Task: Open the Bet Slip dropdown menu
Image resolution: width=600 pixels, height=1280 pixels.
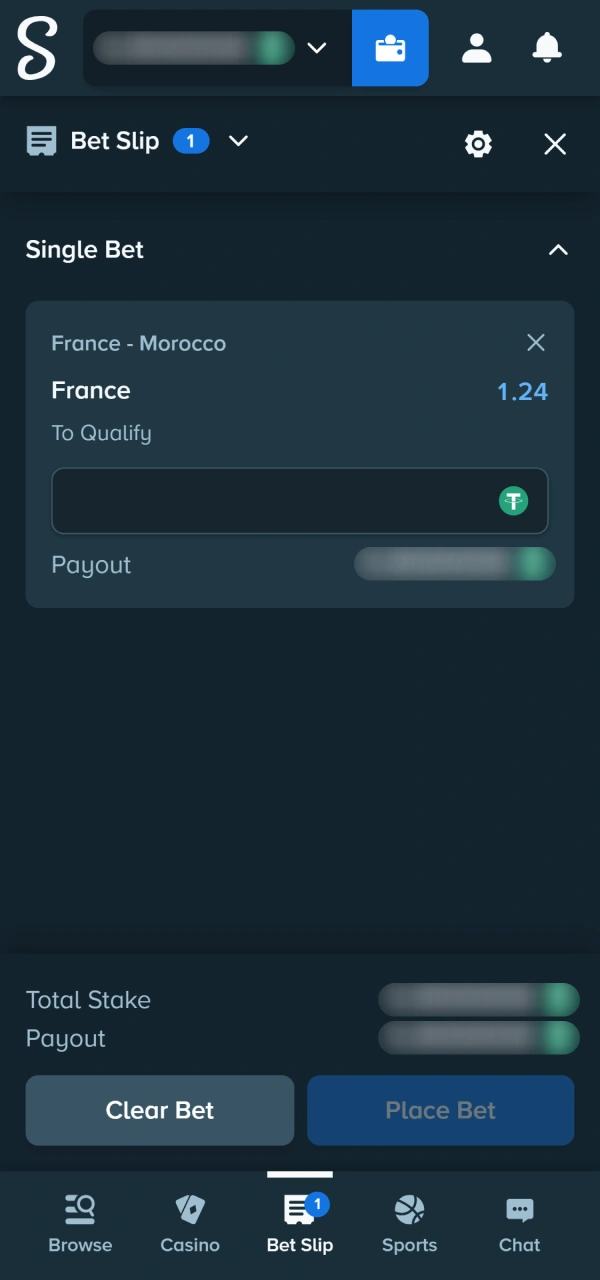Action: pyautogui.click(x=238, y=141)
